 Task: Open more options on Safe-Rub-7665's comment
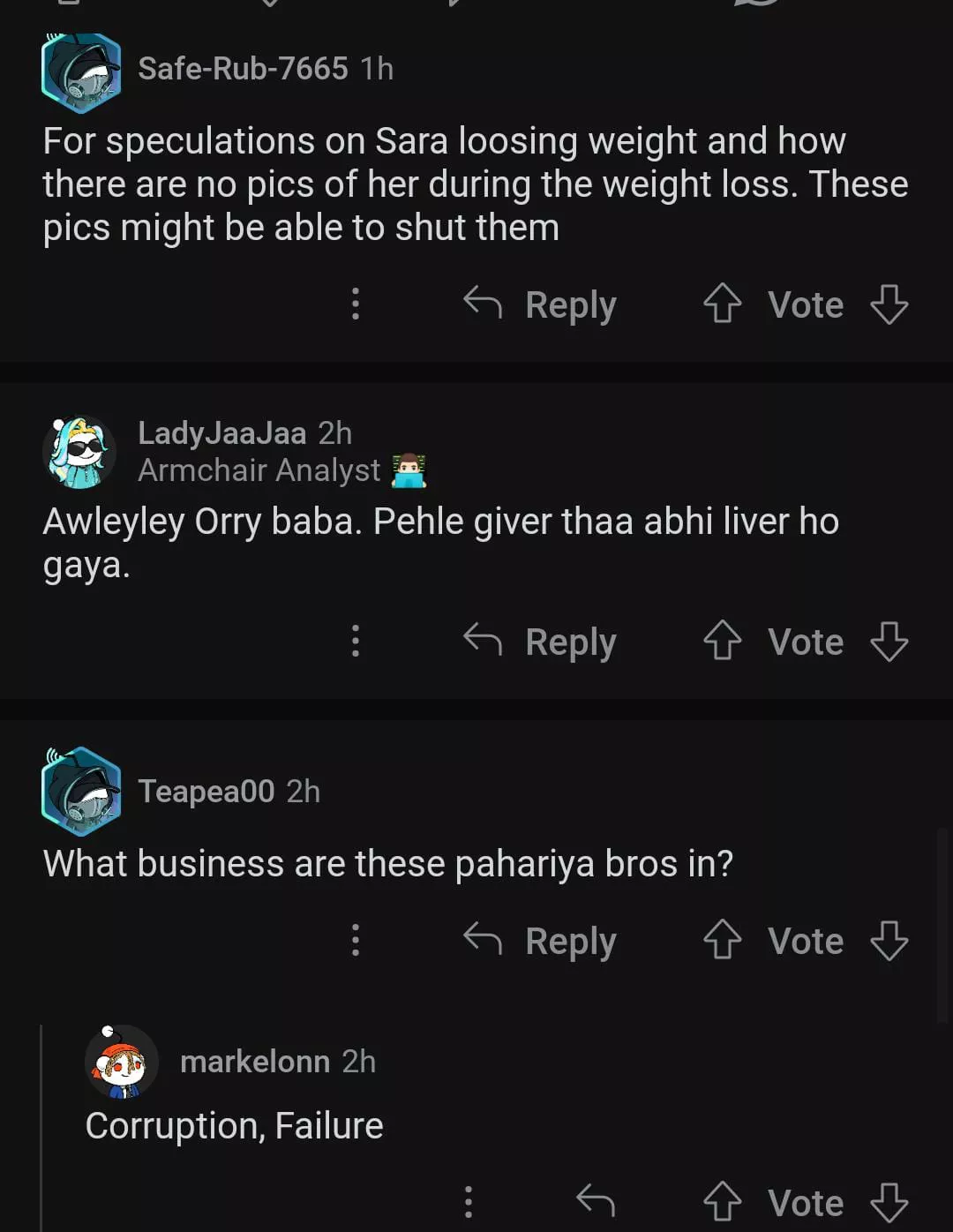(356, 304)
